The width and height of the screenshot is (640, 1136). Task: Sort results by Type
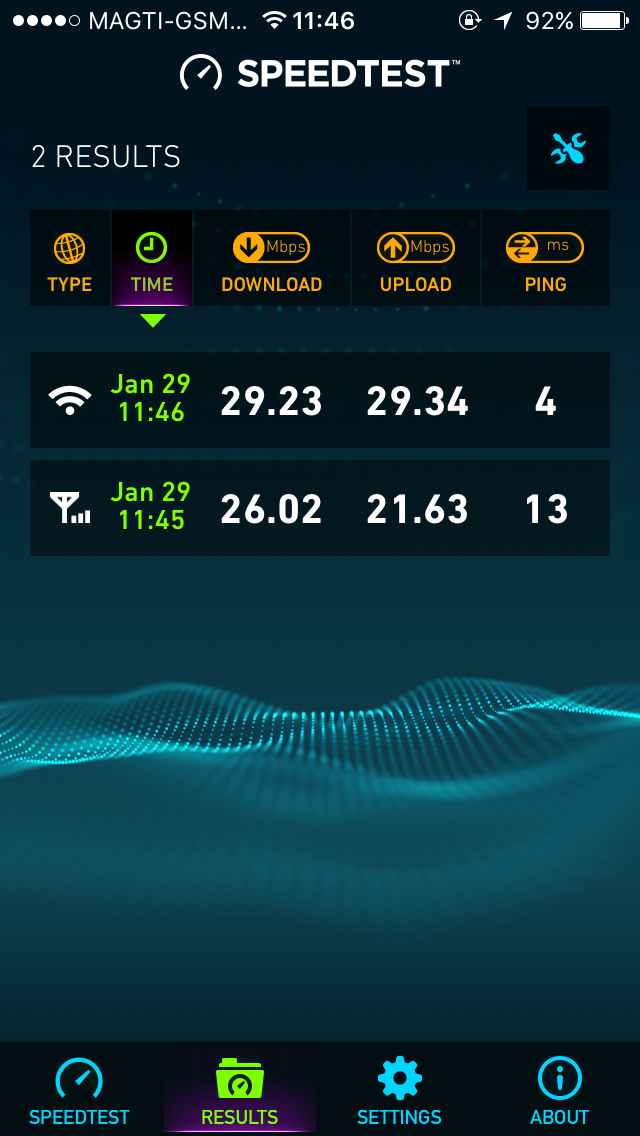70,261
